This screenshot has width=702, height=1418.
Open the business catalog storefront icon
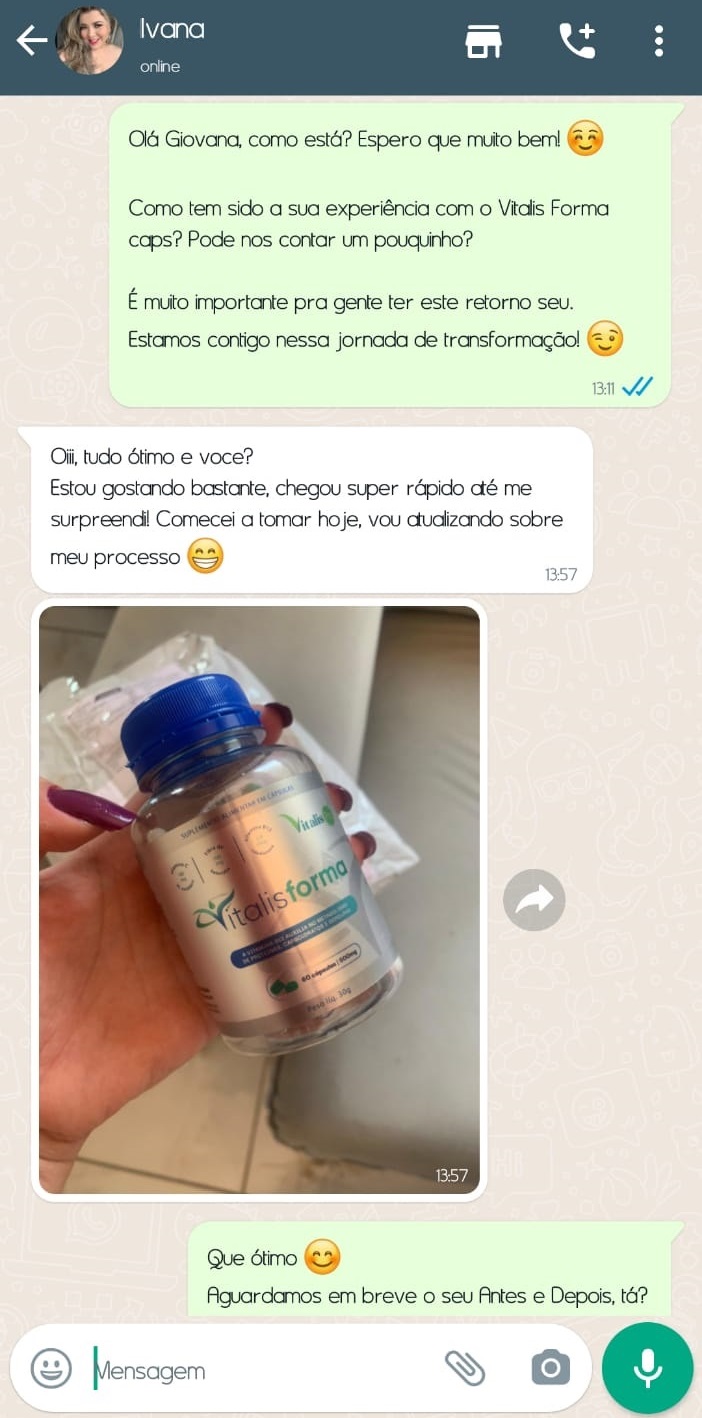483,41
